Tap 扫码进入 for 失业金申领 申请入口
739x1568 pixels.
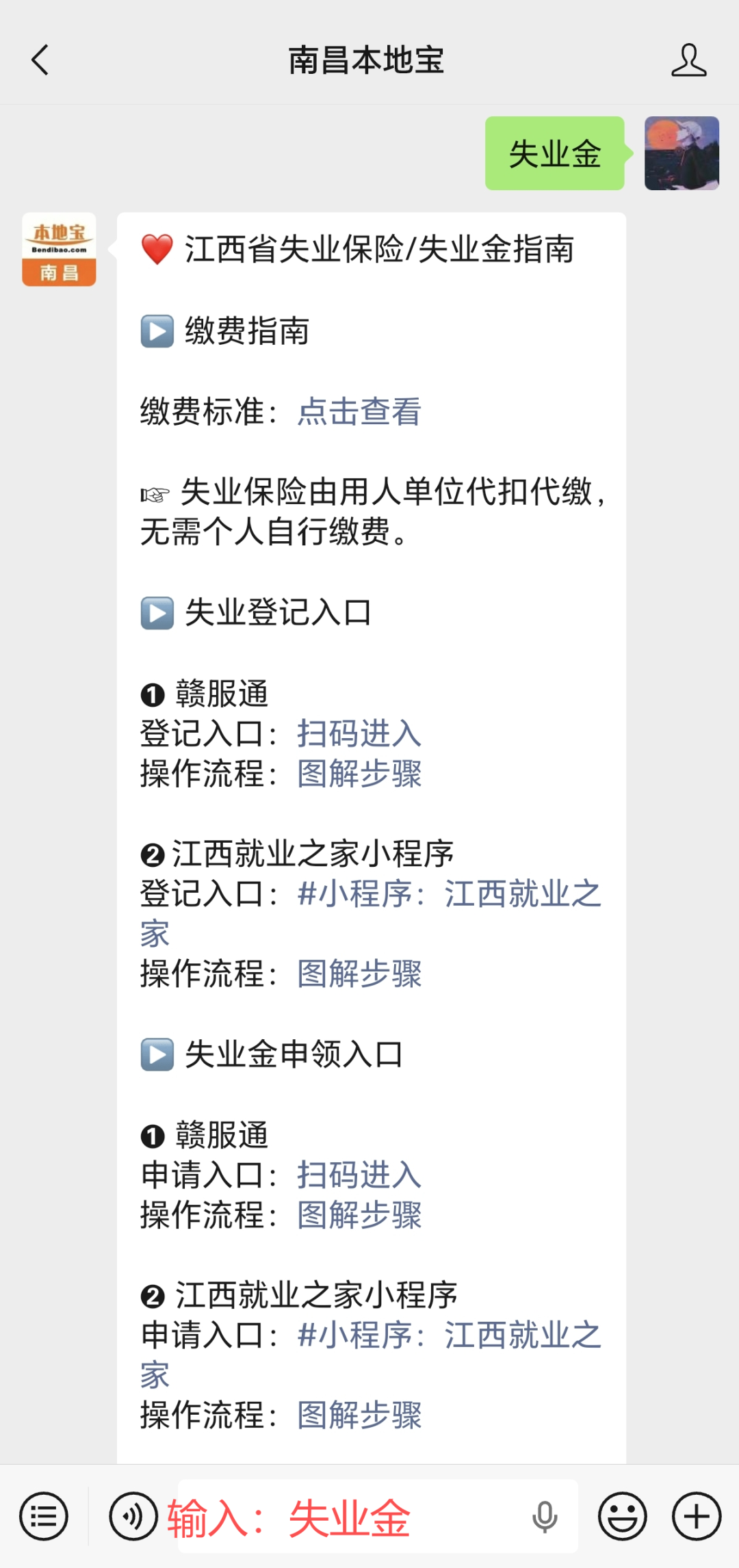click(359, 1175)
